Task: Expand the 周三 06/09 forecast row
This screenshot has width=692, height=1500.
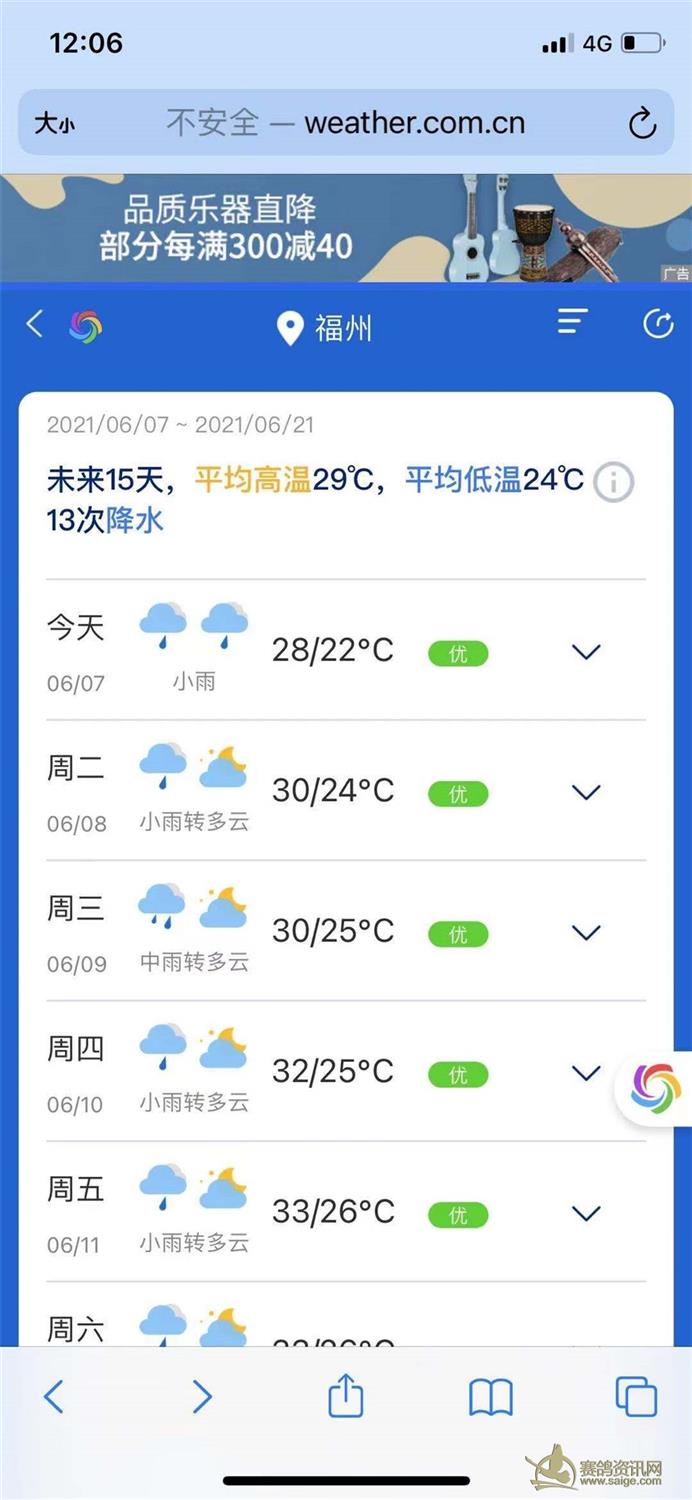Action: [585, 932]
